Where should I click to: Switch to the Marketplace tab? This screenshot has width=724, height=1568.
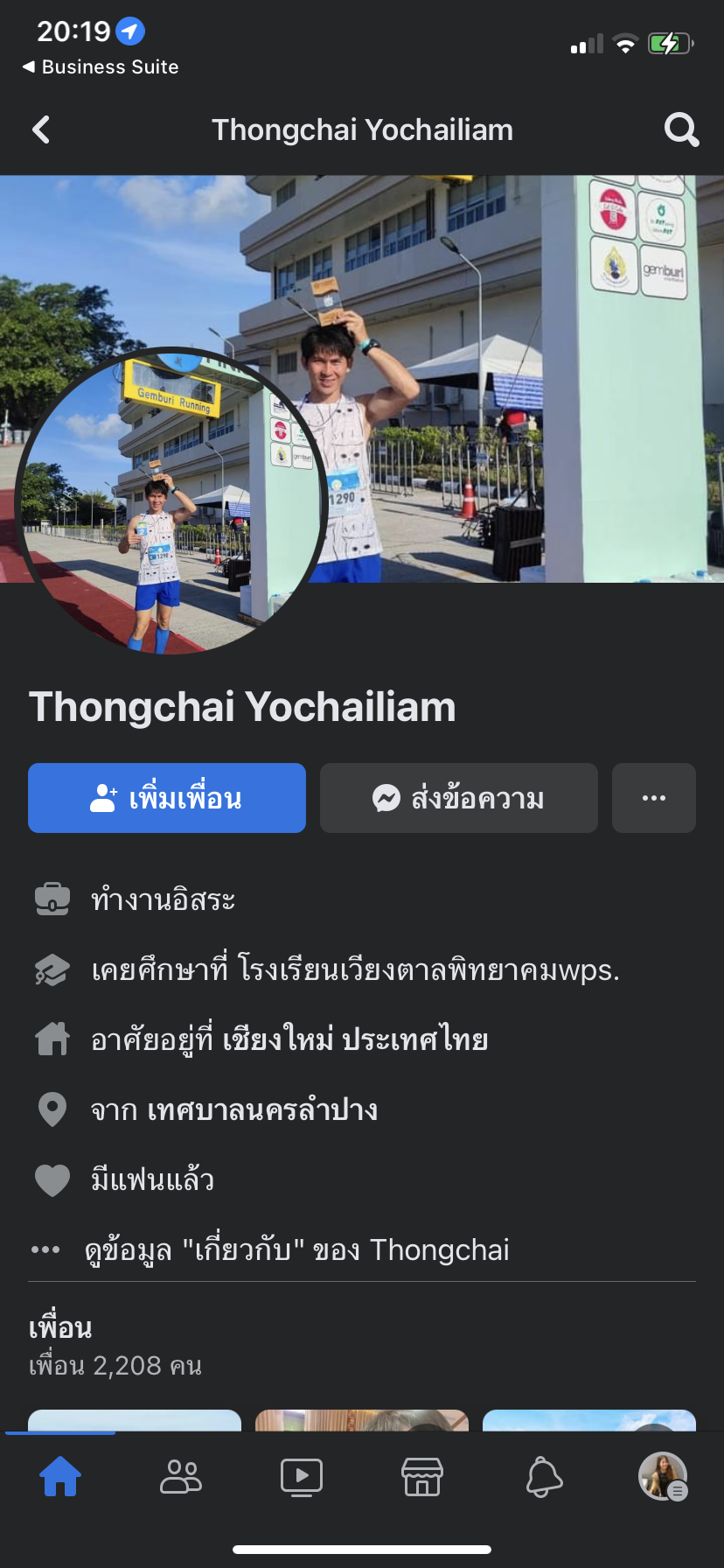click(x=422, y=1476)
